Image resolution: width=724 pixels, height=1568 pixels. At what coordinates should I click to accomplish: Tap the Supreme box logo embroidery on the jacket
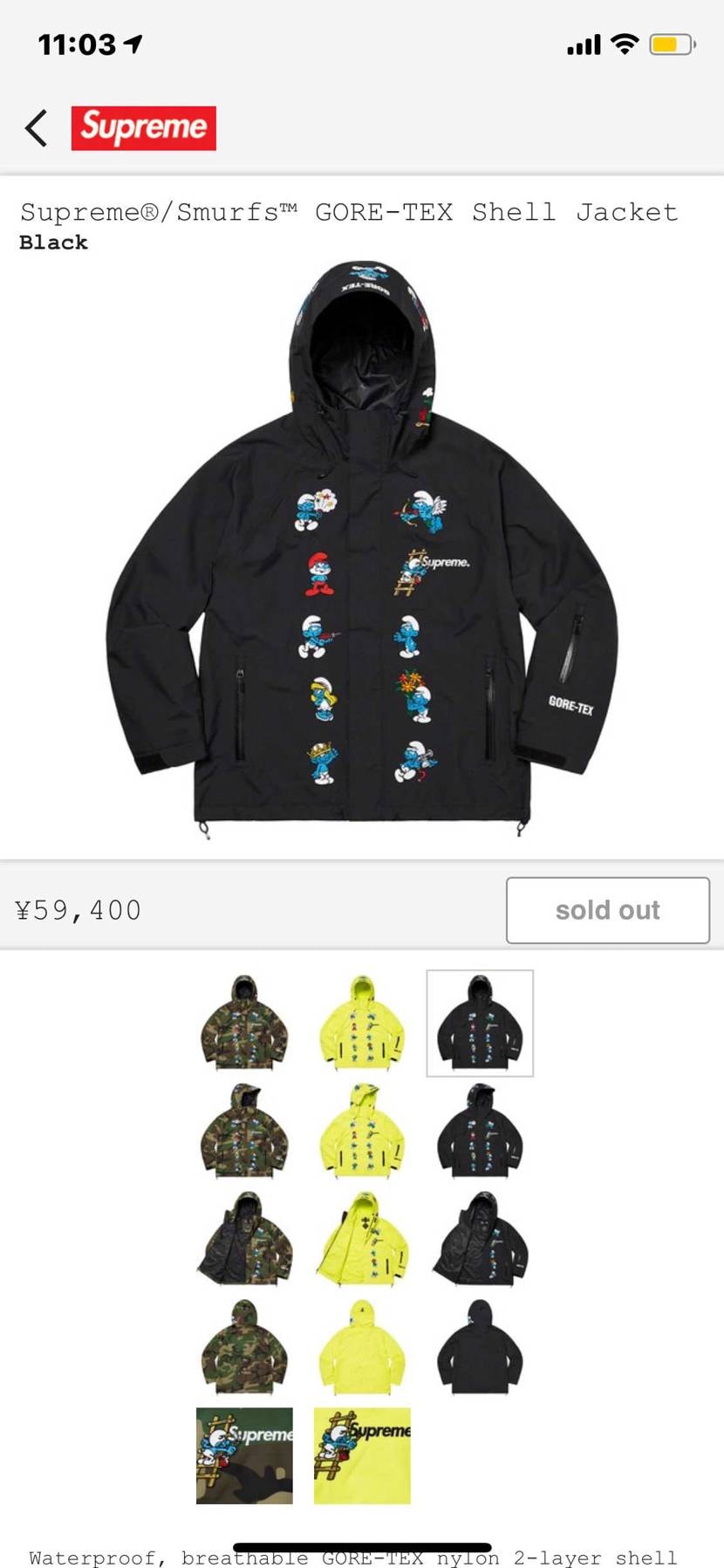[442, 559]
